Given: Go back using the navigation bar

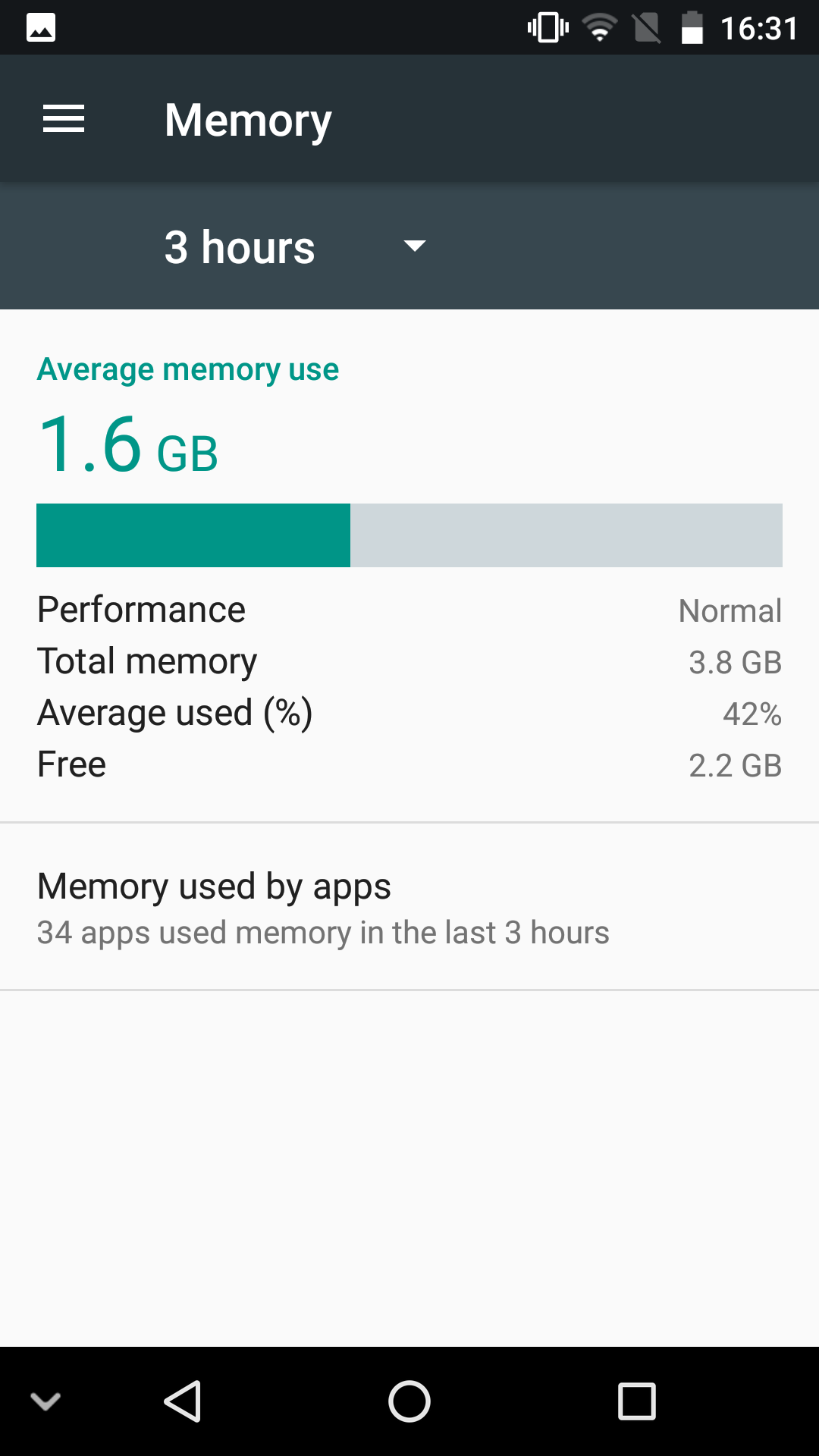Looking at the screenshot, I should (183, 1401).
